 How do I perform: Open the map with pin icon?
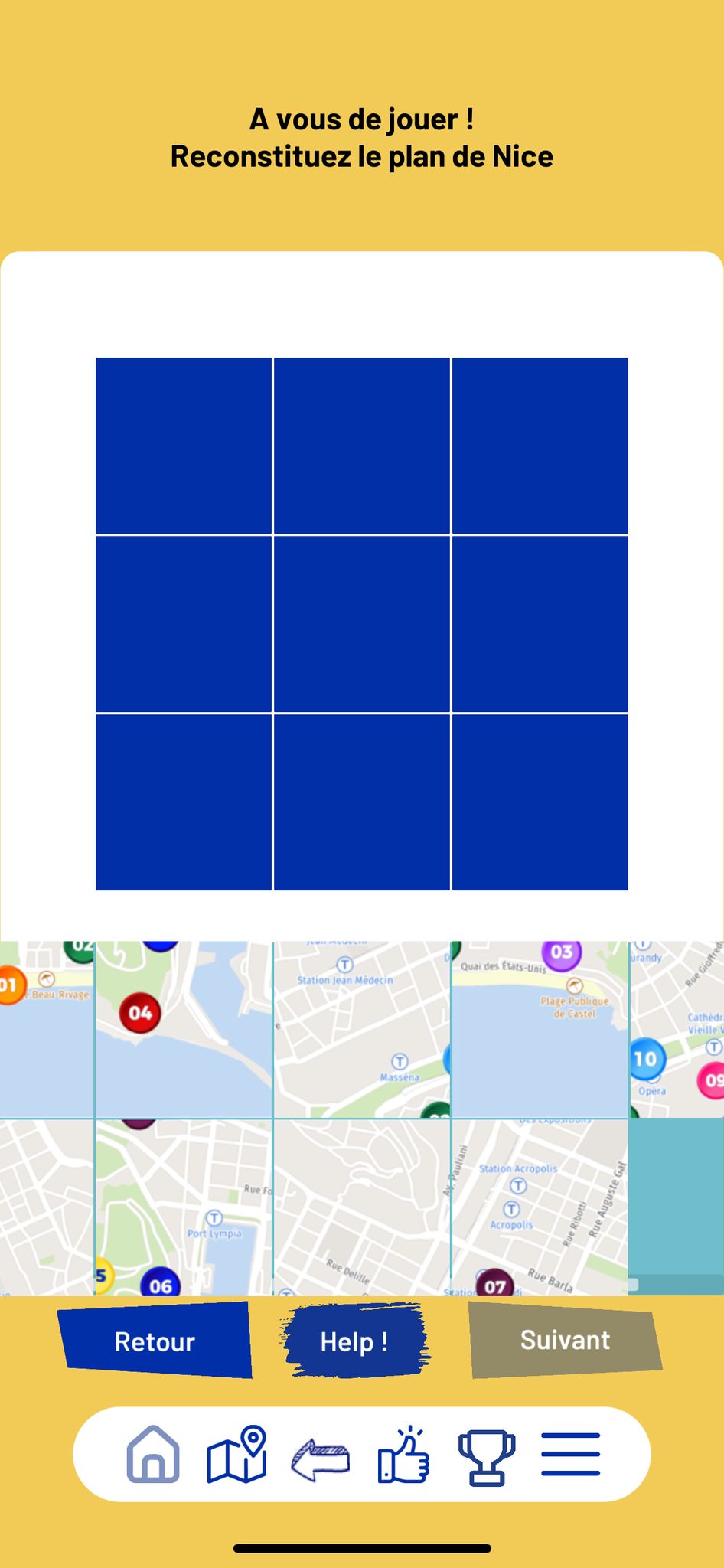(x=237, y=1454)
